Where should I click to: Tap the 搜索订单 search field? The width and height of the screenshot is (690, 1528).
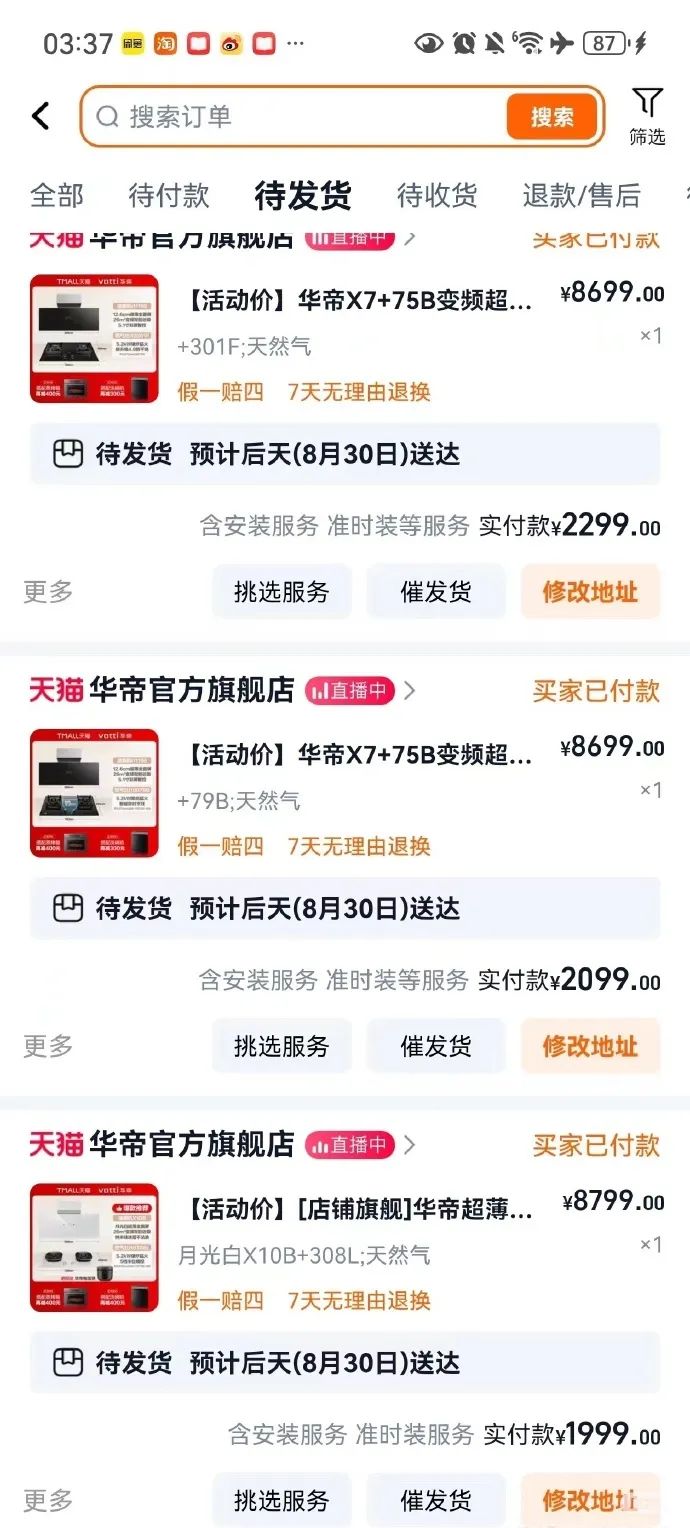[300, 117]
